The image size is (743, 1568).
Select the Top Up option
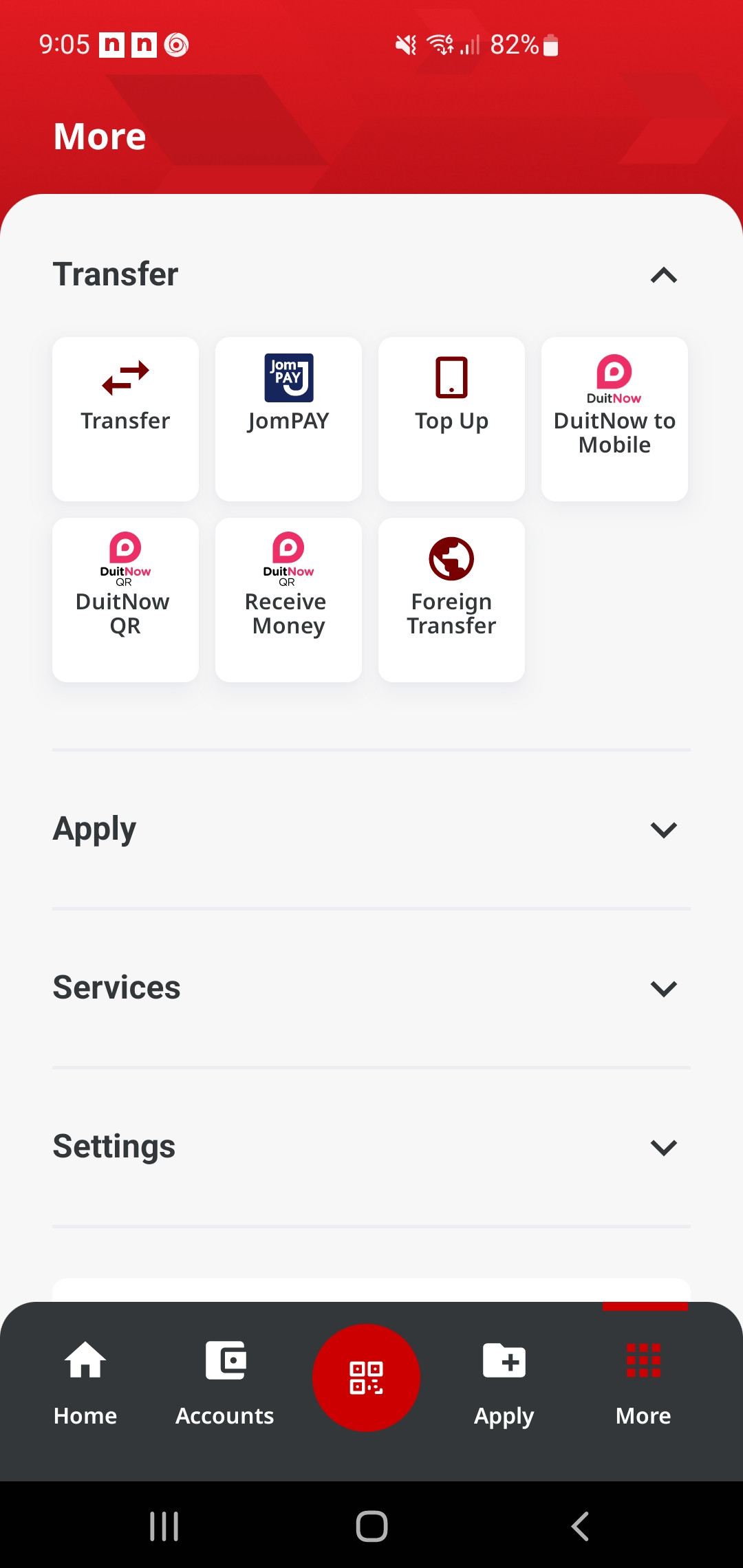(x=451, y=419)
